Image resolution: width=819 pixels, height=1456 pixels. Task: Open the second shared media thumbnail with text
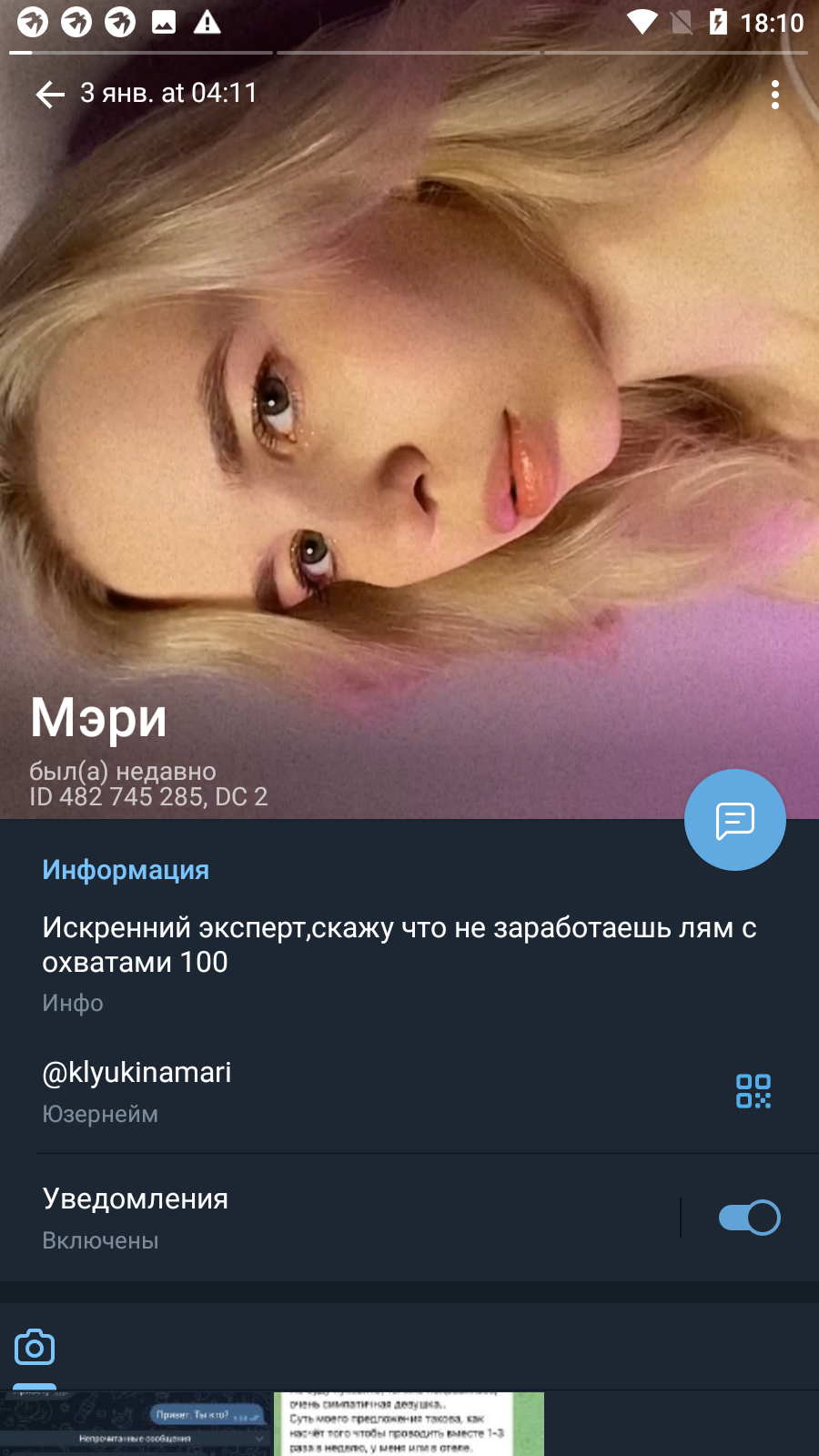click(x=409, y=1423)
